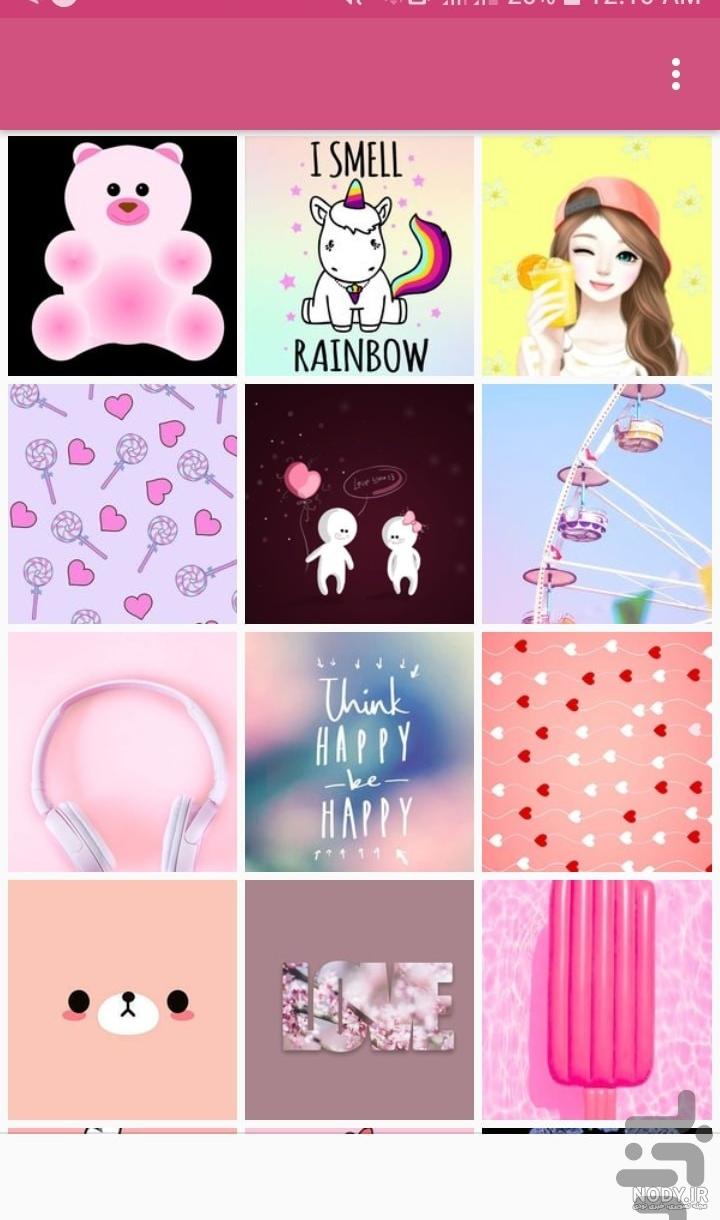Open the lollipops and hearts pattern wallpaper
Screen dimensions: 720x1220
(122, 504)
